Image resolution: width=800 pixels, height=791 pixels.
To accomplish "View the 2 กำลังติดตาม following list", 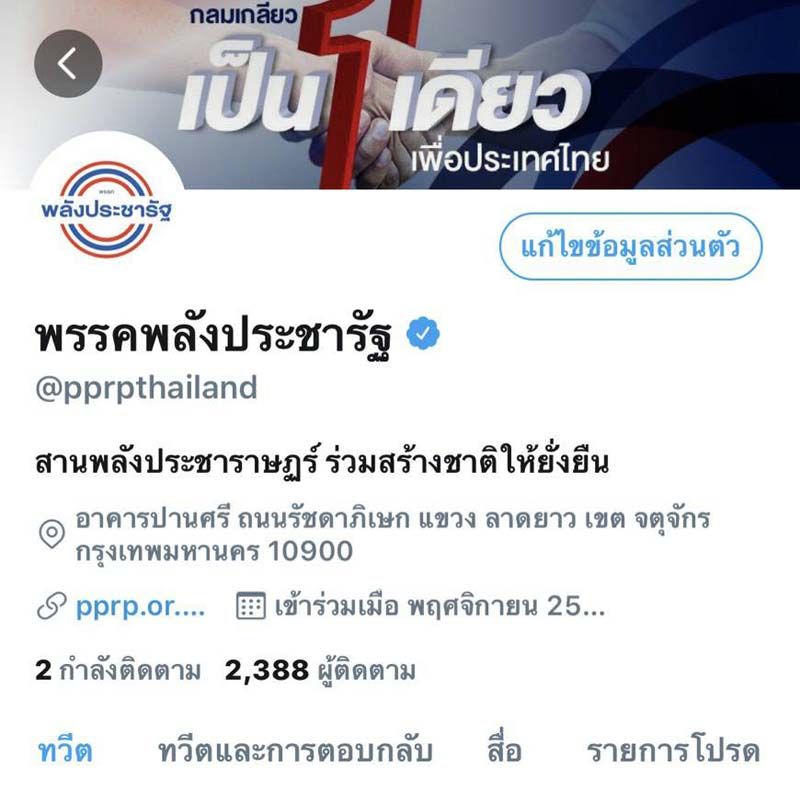I will 118,670.
